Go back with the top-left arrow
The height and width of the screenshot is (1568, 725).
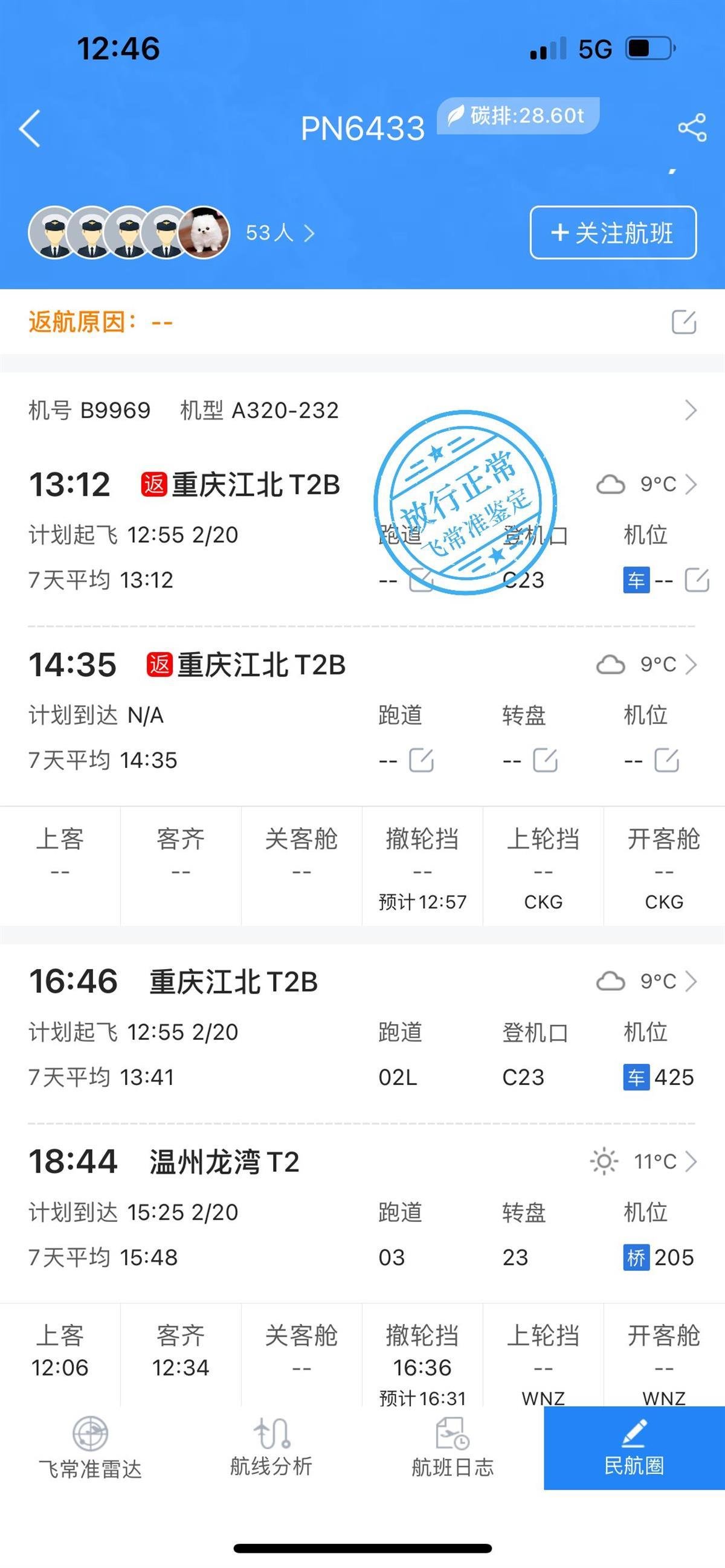[30, 129]
